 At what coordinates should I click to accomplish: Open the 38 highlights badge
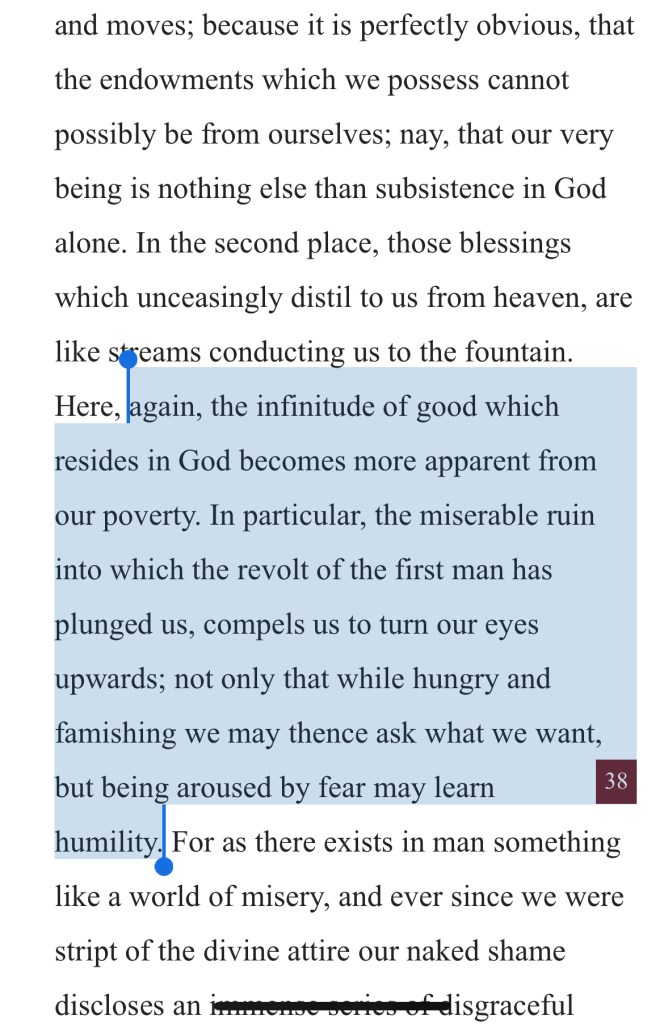coord(616,782)
